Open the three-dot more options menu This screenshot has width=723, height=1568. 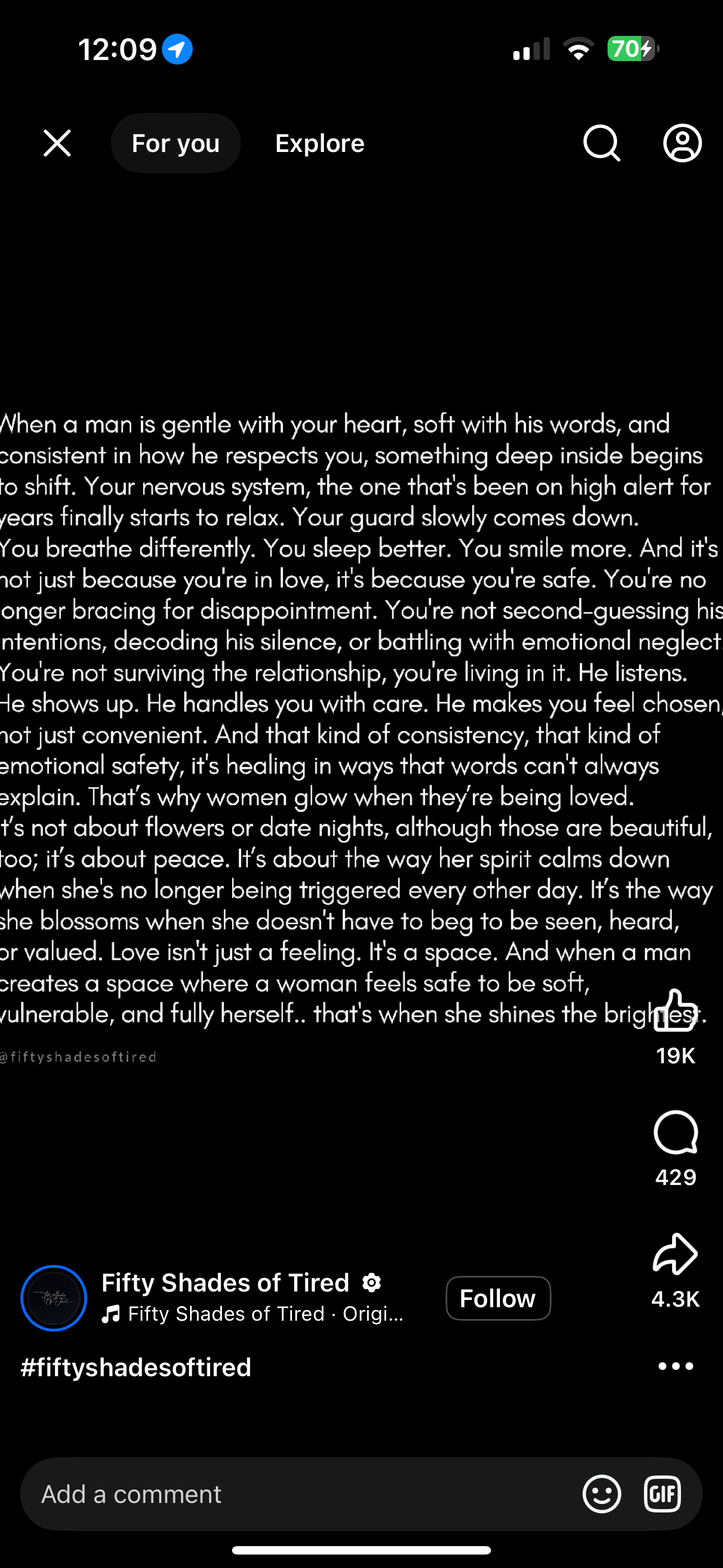pos(675,1367)
